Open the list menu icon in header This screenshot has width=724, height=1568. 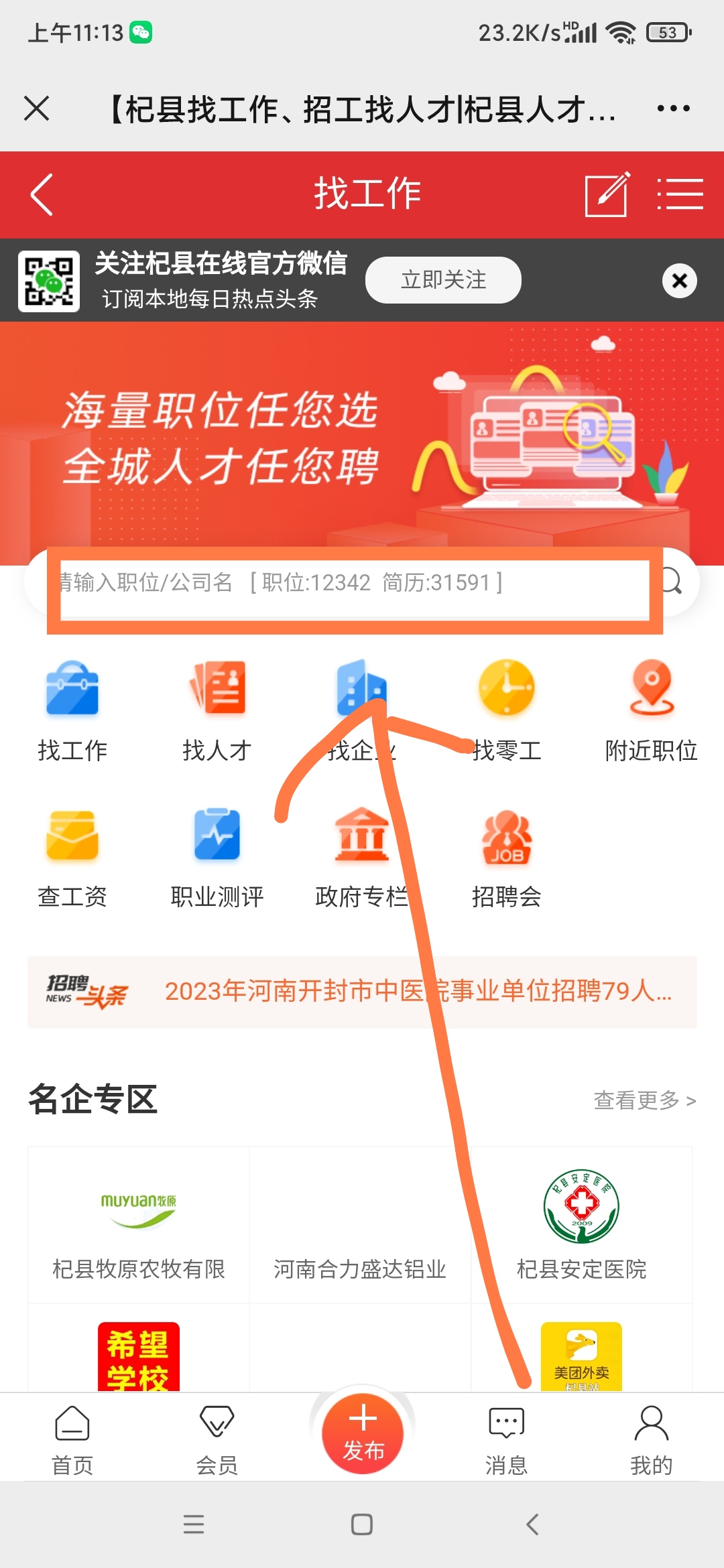point(680,195)
